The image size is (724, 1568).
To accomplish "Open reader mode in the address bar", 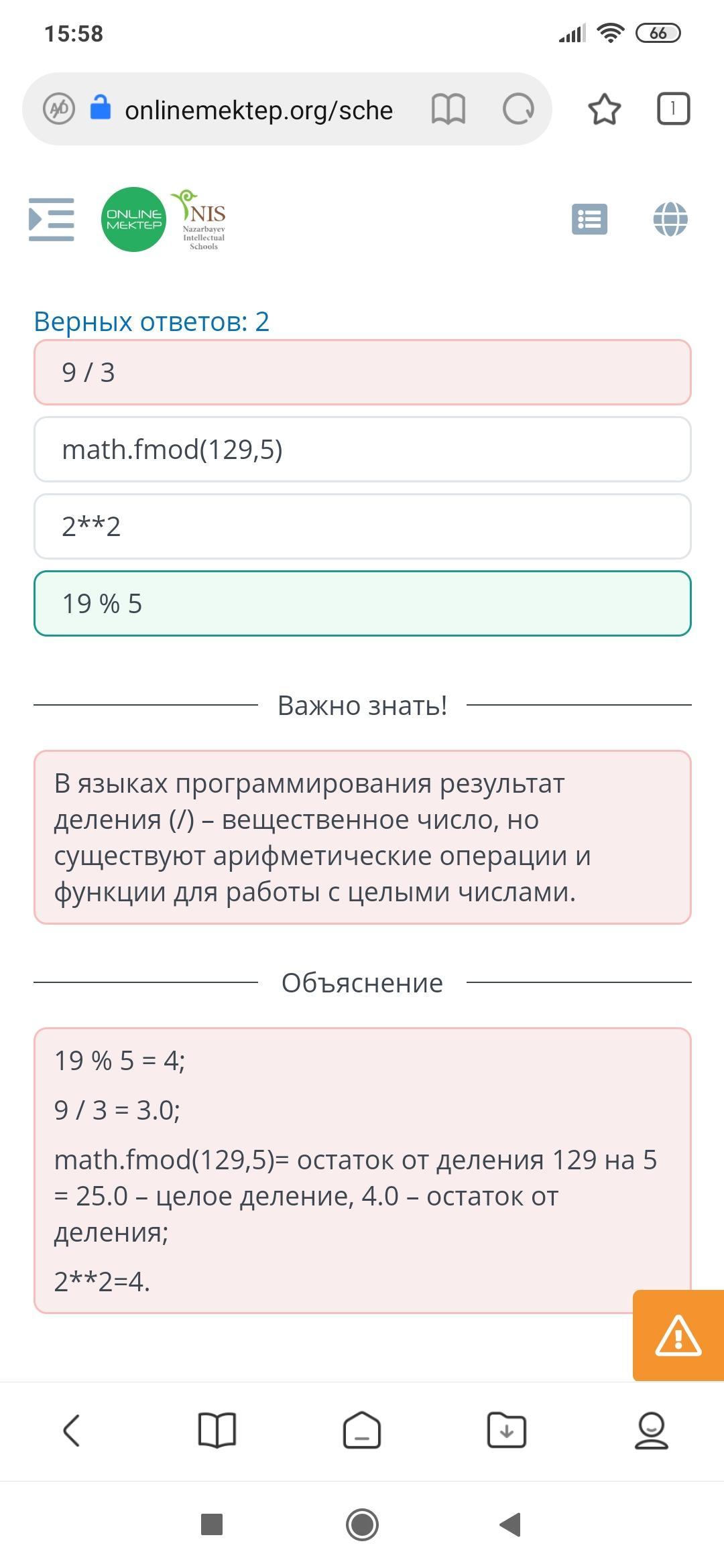I will (448, 109).
